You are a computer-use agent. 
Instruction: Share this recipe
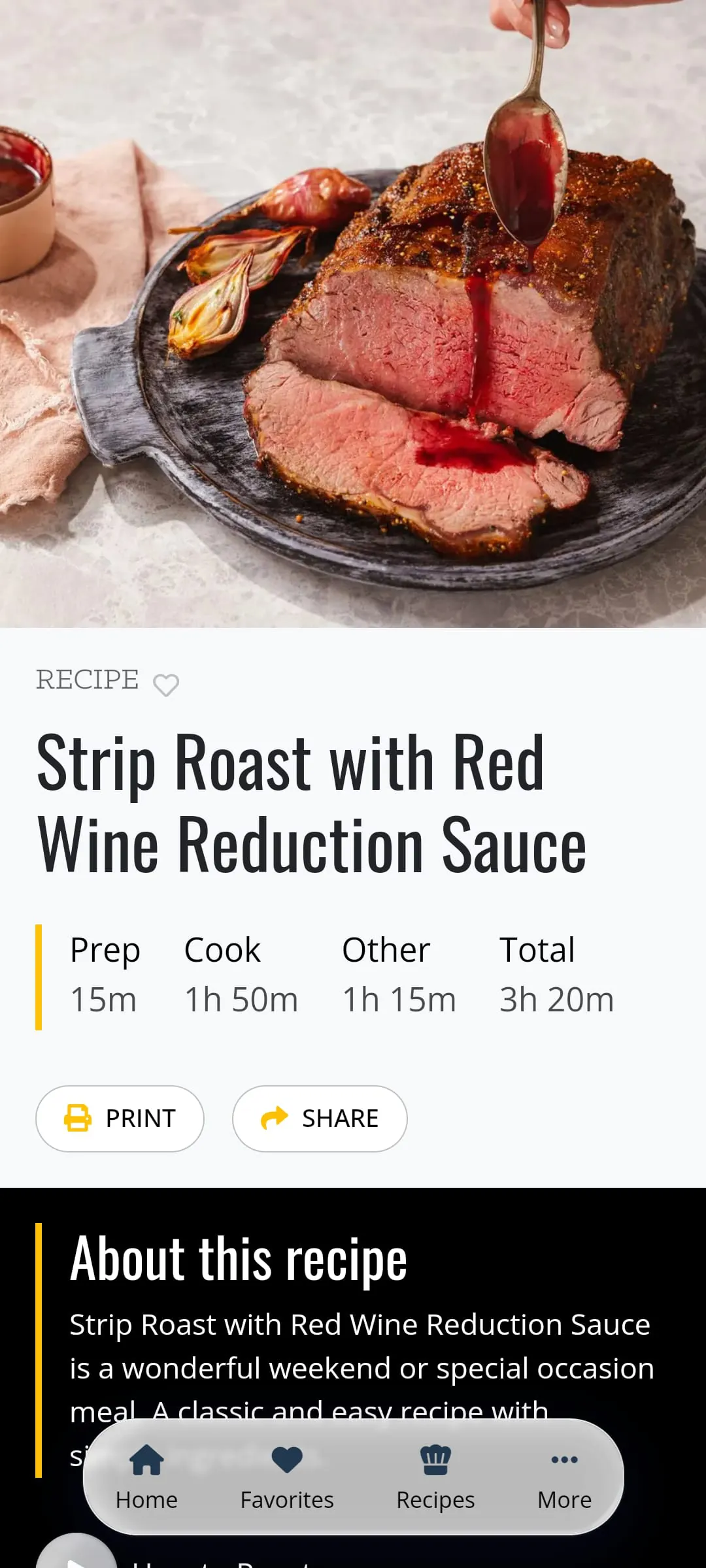[x=320, y=1118]
